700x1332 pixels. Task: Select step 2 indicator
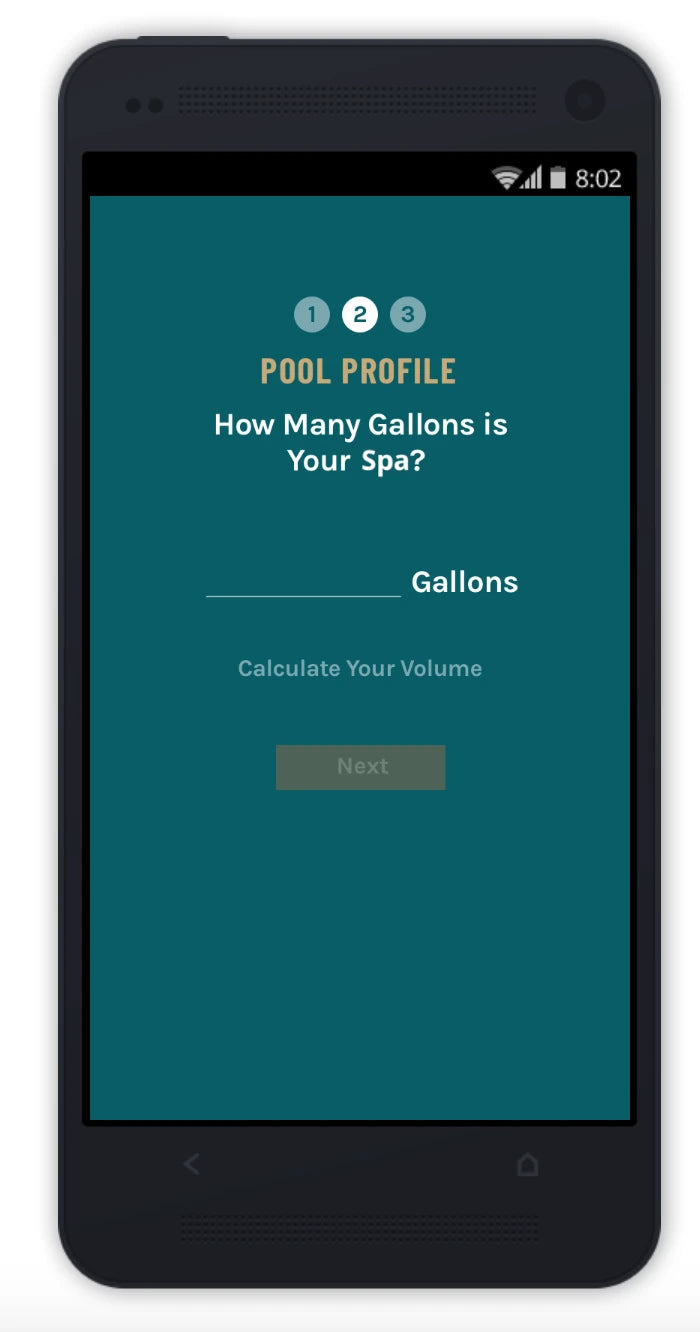click(360, 315)
